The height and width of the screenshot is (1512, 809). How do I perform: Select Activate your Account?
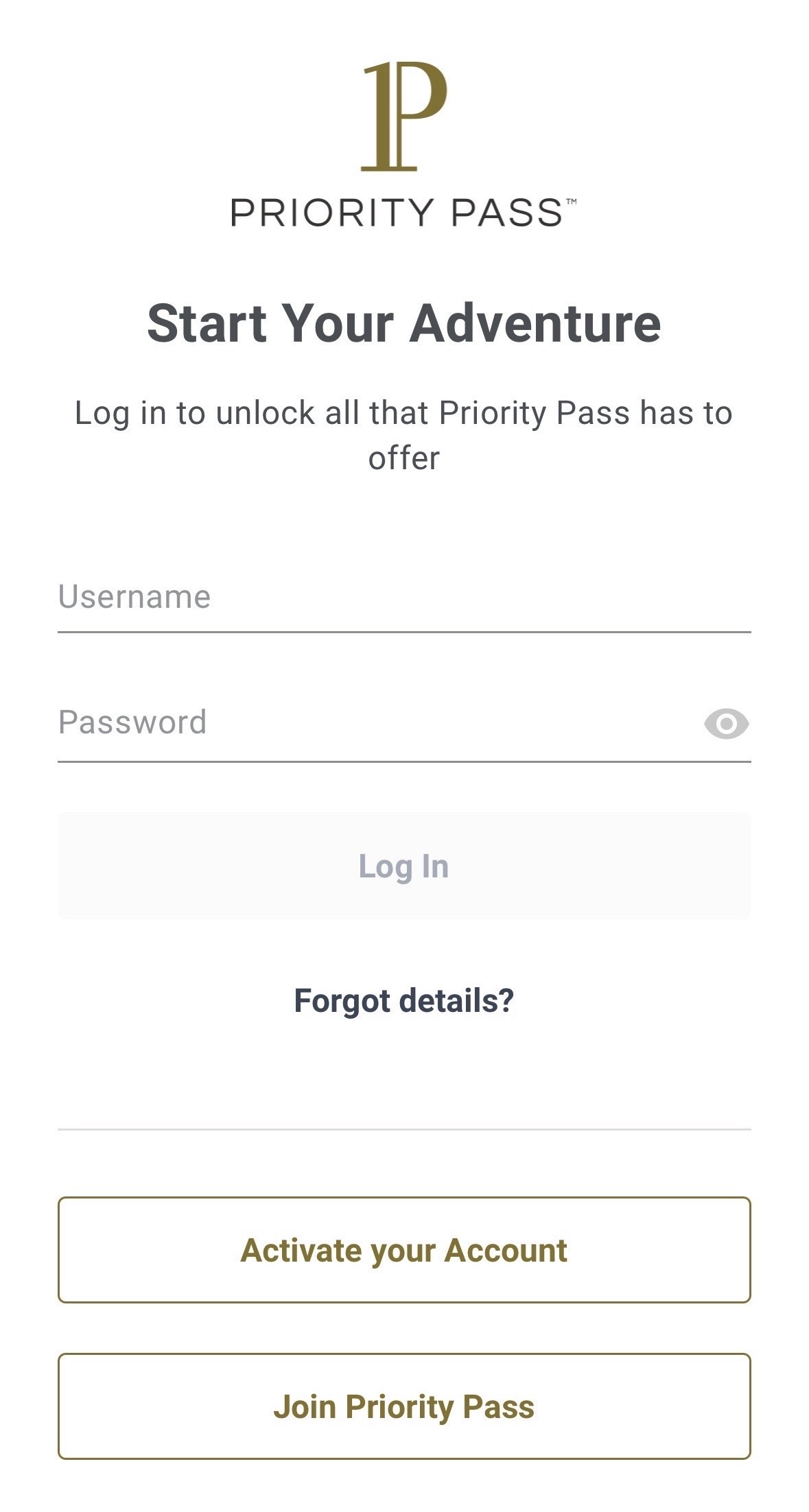point(404,1250)
